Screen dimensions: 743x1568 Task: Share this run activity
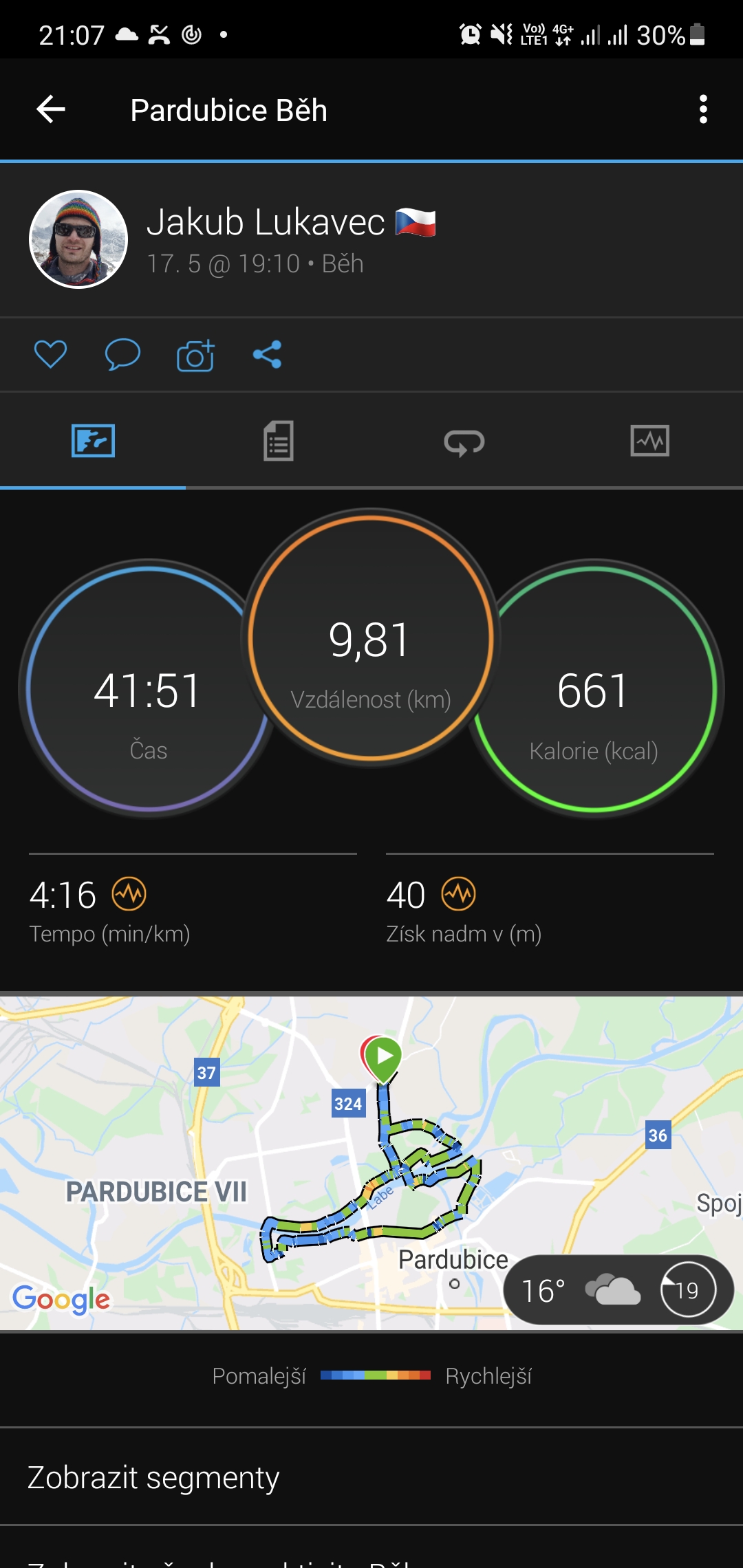267,355
